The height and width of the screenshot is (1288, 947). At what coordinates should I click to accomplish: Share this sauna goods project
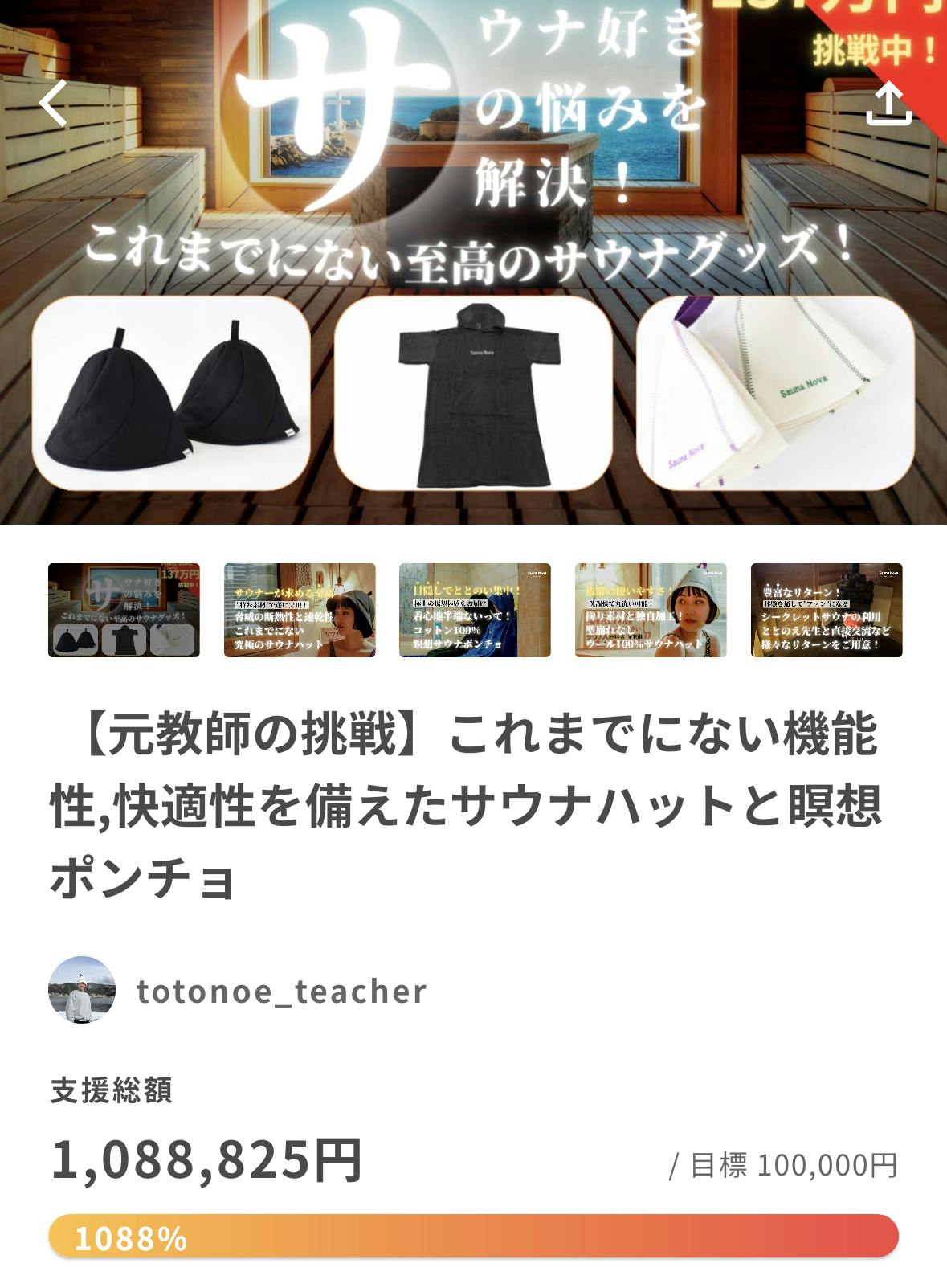[889, 103]
